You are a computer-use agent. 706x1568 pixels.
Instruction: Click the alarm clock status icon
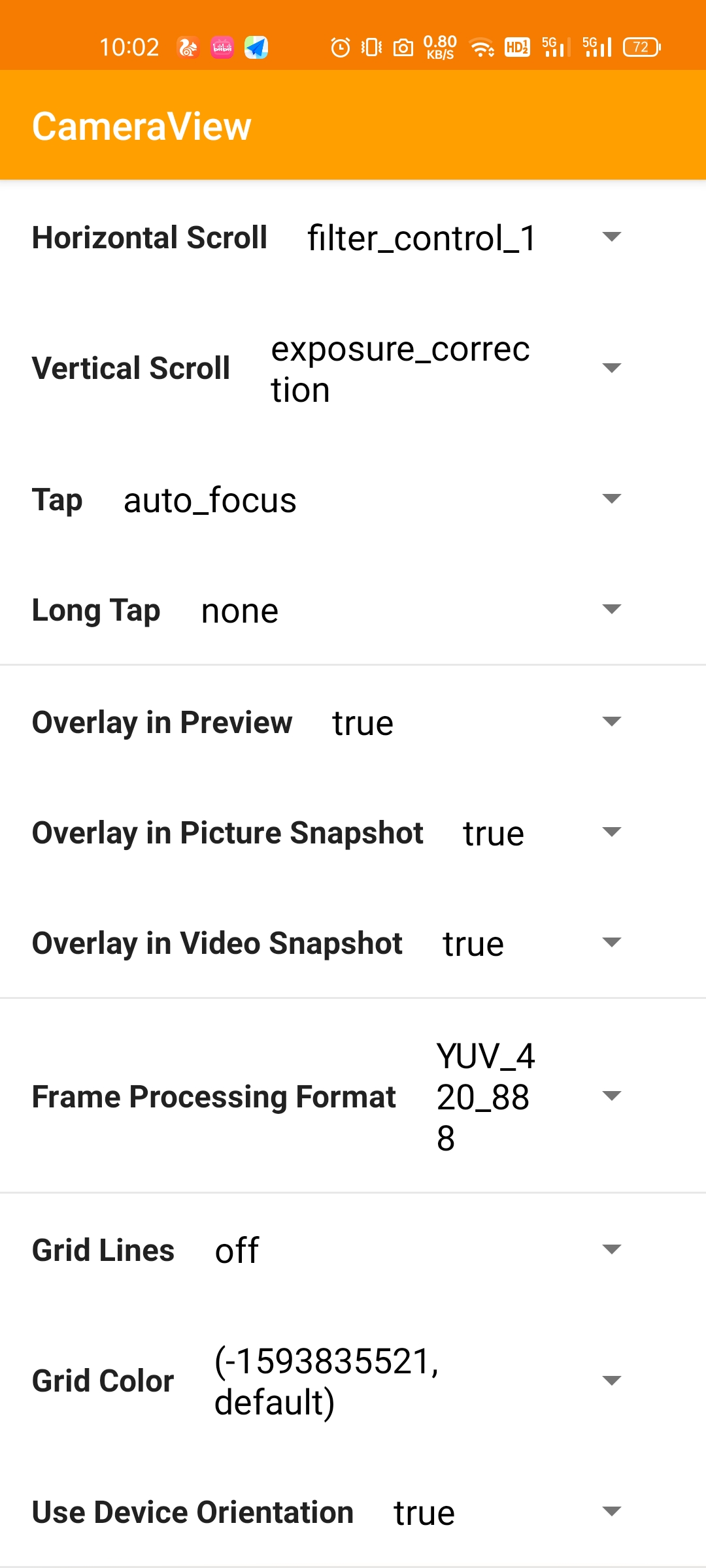[341, 46]
